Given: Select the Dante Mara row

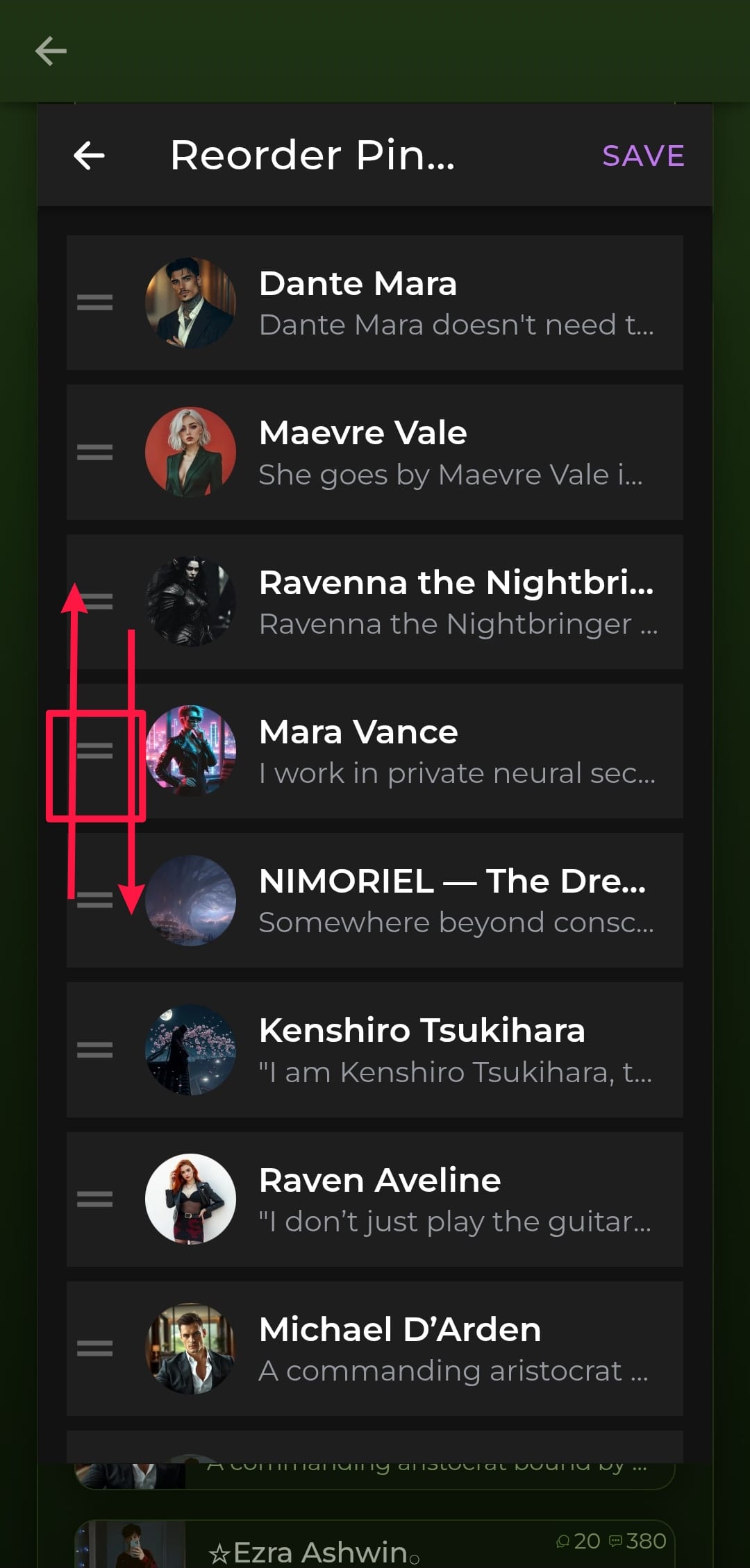Looking at the screenshot, I should 417,303.
